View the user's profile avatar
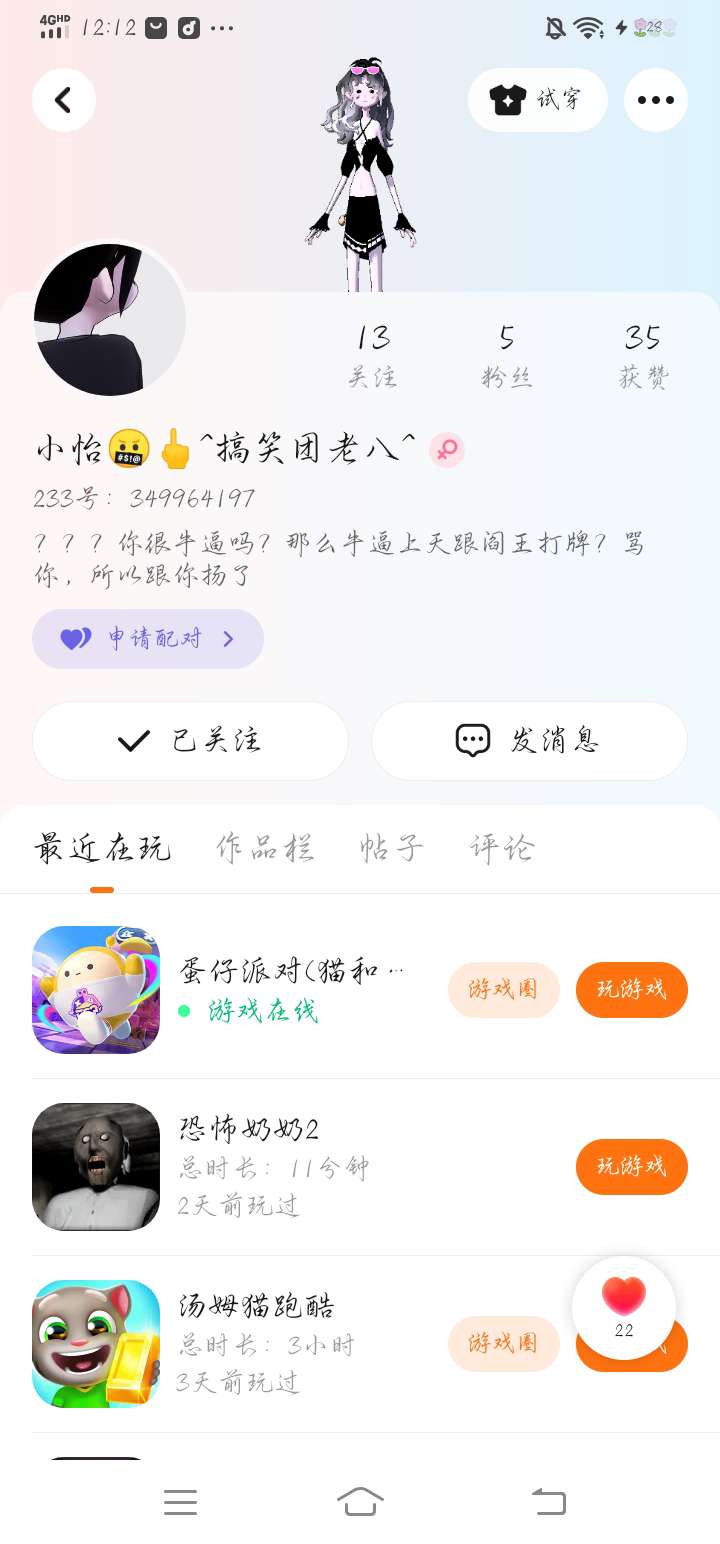Image resolution: width=720 pixels, height=1544 pixels. (x=110, y=320)
